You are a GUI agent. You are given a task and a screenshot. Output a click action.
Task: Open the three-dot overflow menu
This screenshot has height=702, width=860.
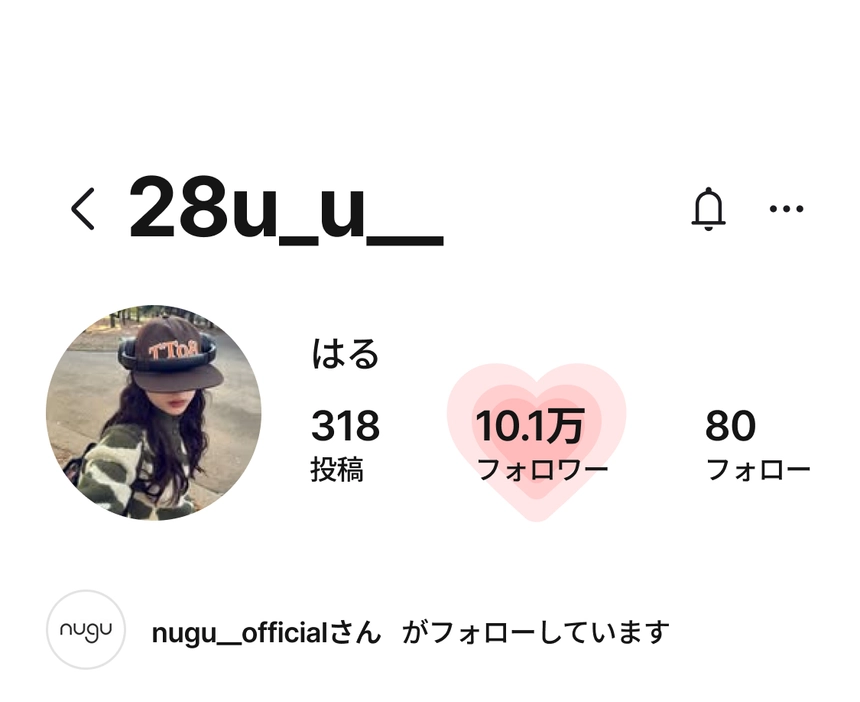tap(786, 209)
